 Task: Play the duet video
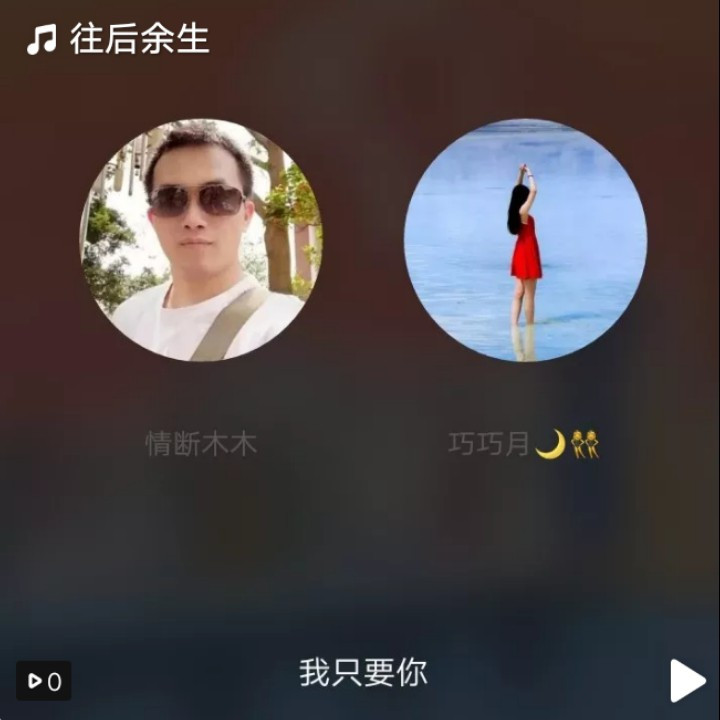tap(686, 680)
